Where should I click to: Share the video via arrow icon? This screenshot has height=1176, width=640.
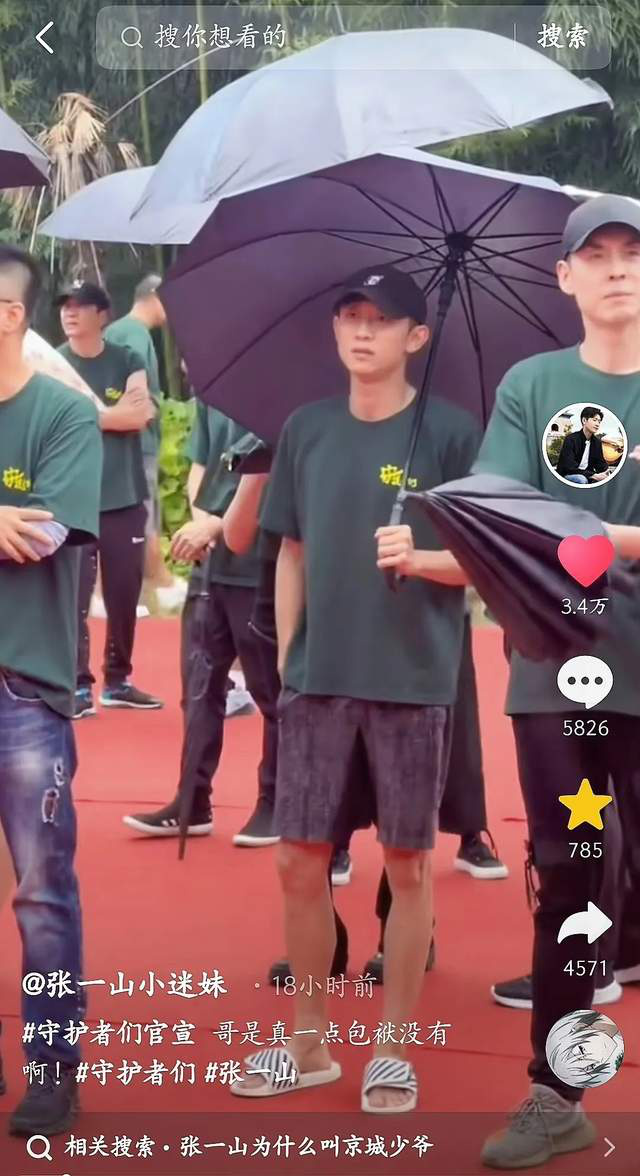(x=585, y=924)
